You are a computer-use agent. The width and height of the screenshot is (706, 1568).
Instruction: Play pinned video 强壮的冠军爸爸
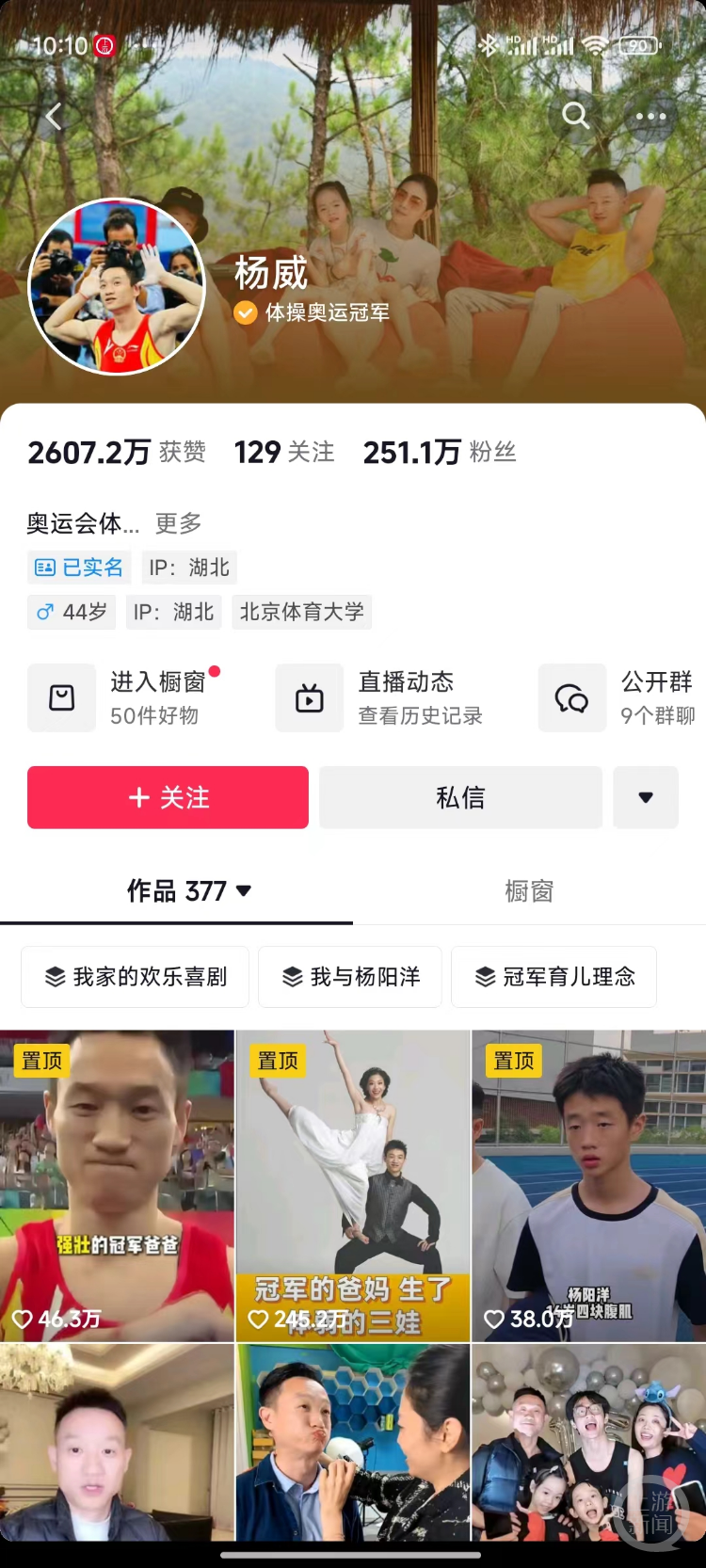click(117, 1186)
